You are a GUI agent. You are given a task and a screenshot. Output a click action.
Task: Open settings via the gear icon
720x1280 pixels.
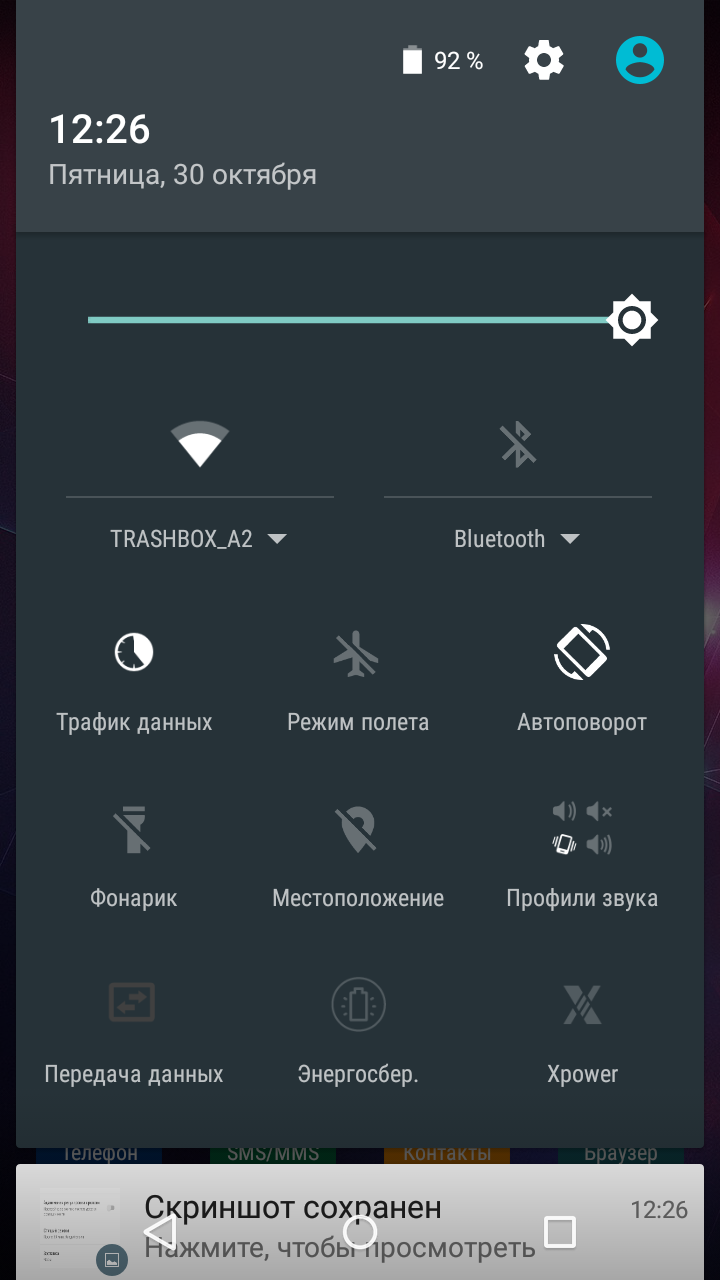544,61
